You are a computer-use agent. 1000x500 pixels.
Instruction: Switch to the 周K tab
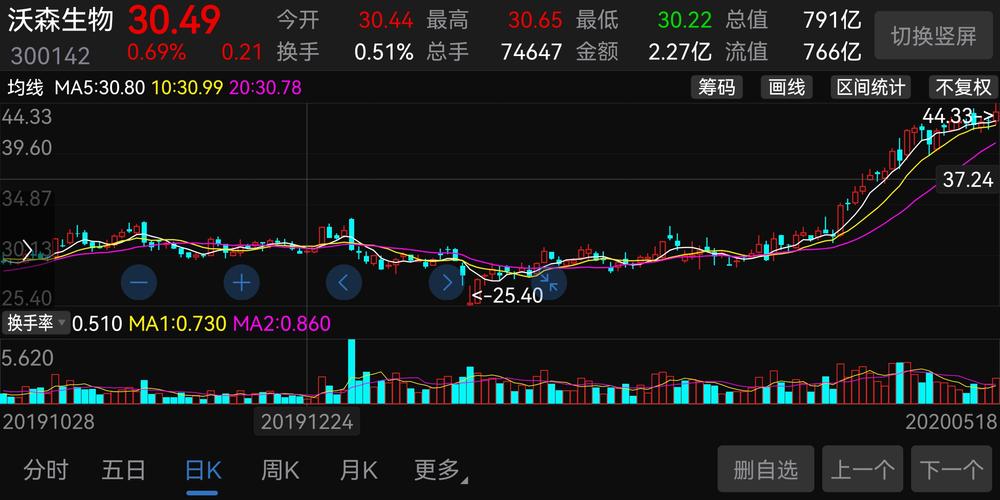(280, 469)
